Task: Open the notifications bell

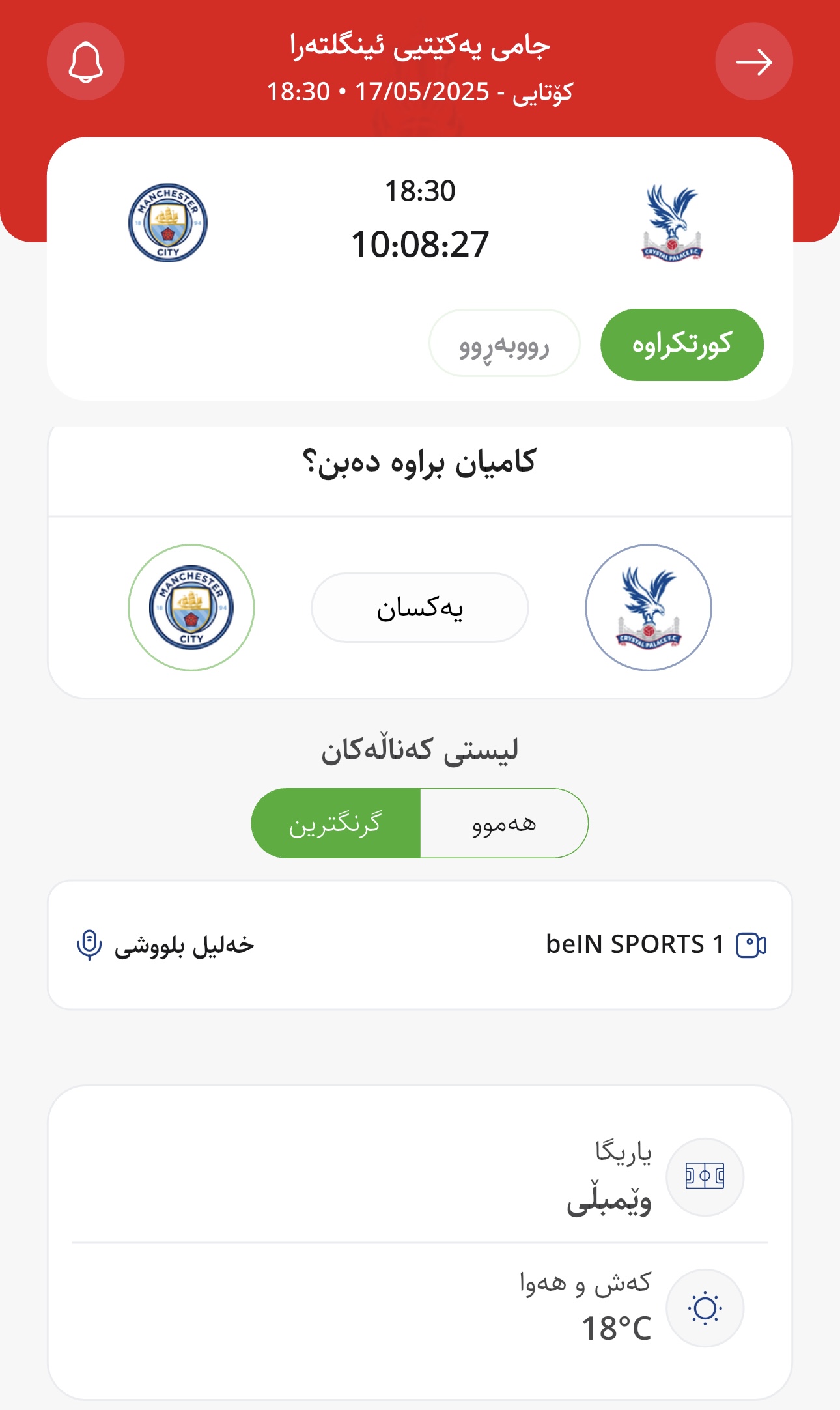Action: click(85, 62)
